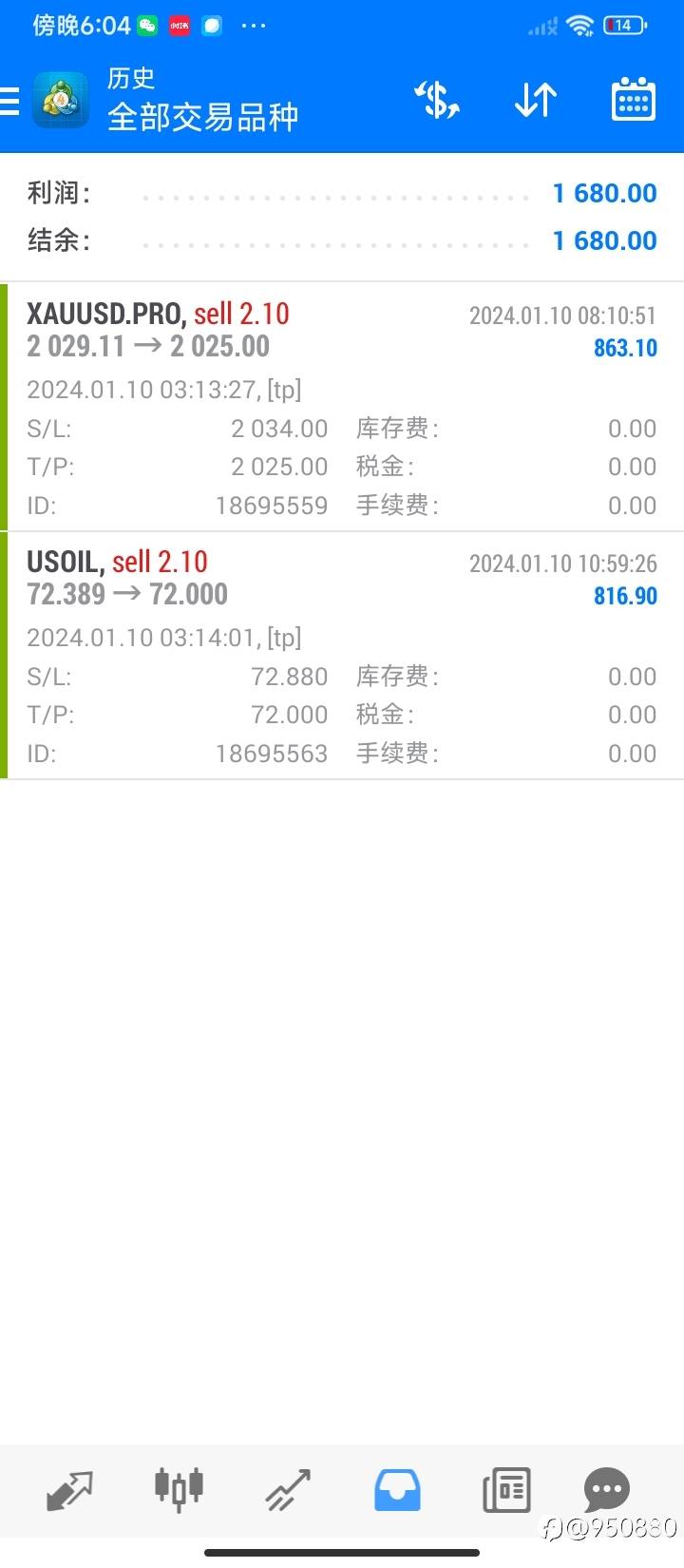This screenshot has height=1568, width=684.
Task: Open the USOIL sell trade record
Action: [x=342, y=656]
